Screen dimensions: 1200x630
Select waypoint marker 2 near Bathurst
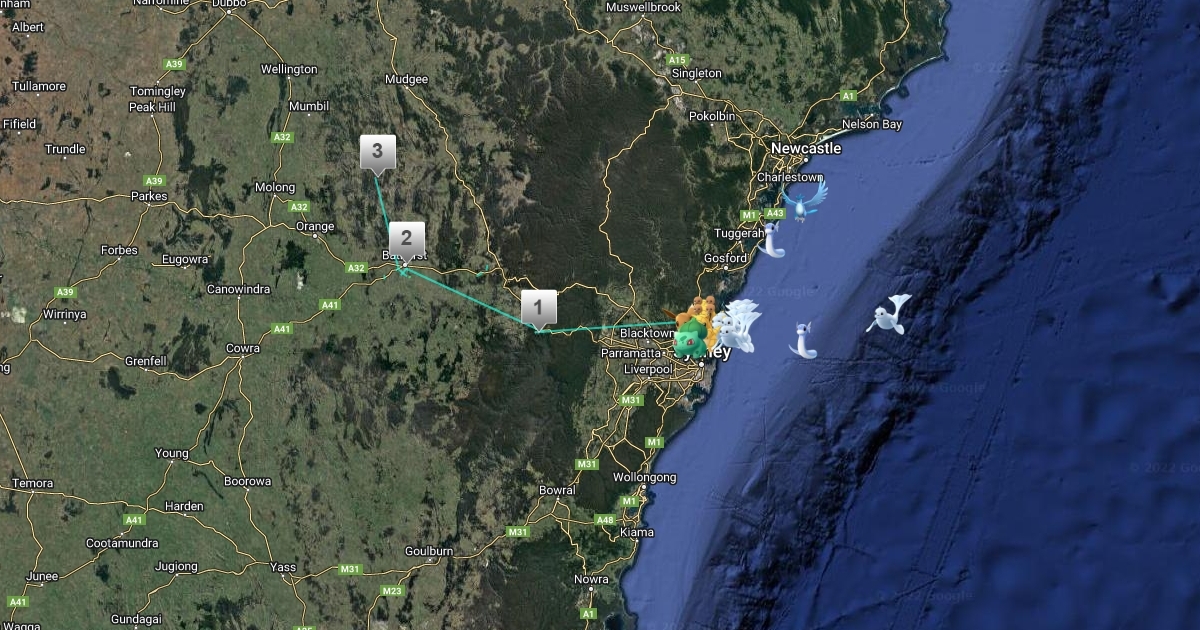tap(406, 240)
